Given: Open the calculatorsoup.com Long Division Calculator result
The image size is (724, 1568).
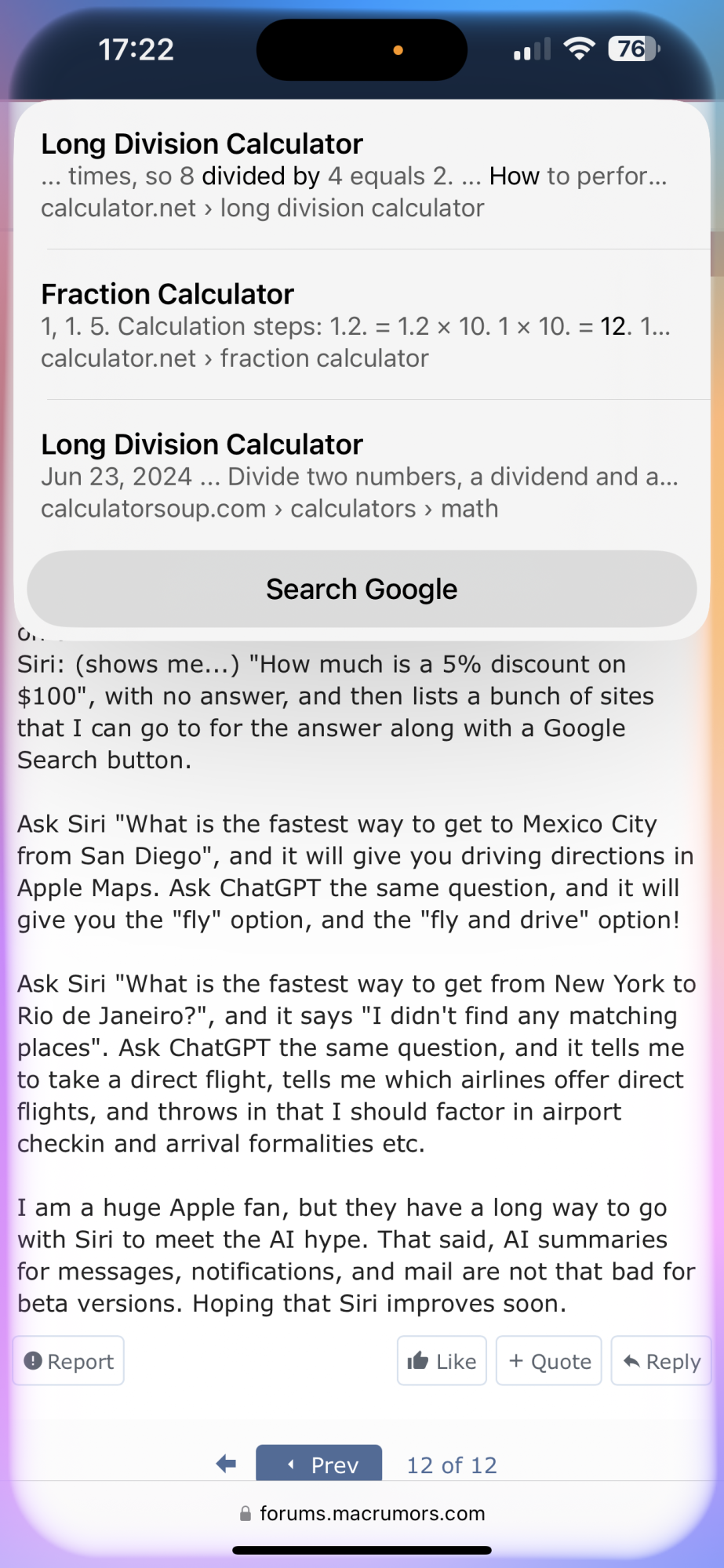Looking at the screenshot, I should pyautogui.click(x=361, y=475).
